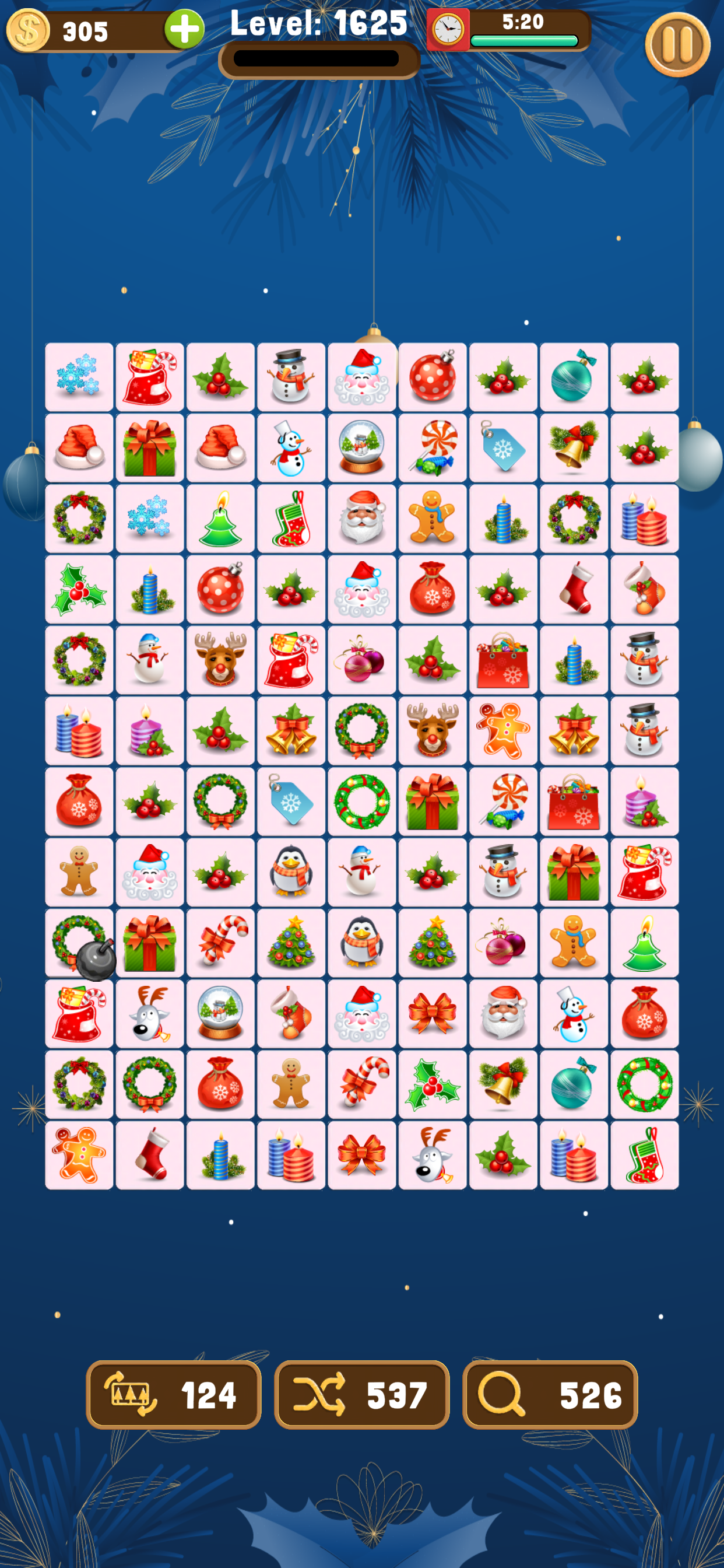Image resolution: width=724 pixels, height=1568 pixels.
Task: Click the snowman tile in the top row
Action: click(x=291, y=377)
